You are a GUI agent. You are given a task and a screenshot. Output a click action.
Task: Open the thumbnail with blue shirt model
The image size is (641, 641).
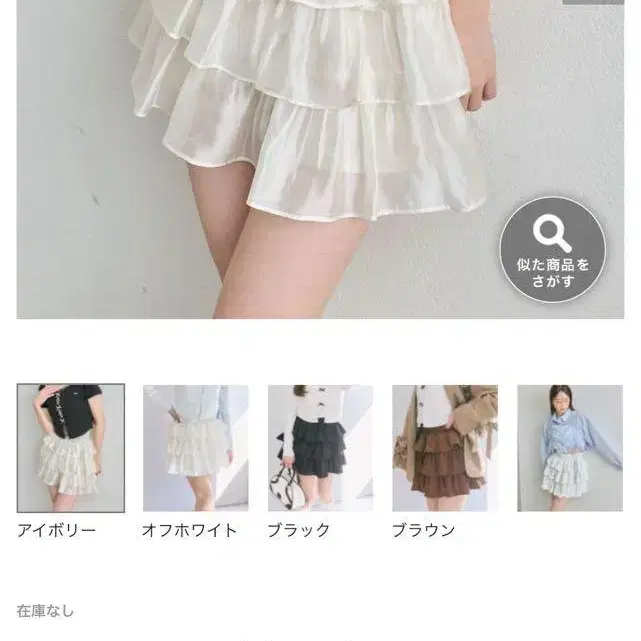[570, 448]
